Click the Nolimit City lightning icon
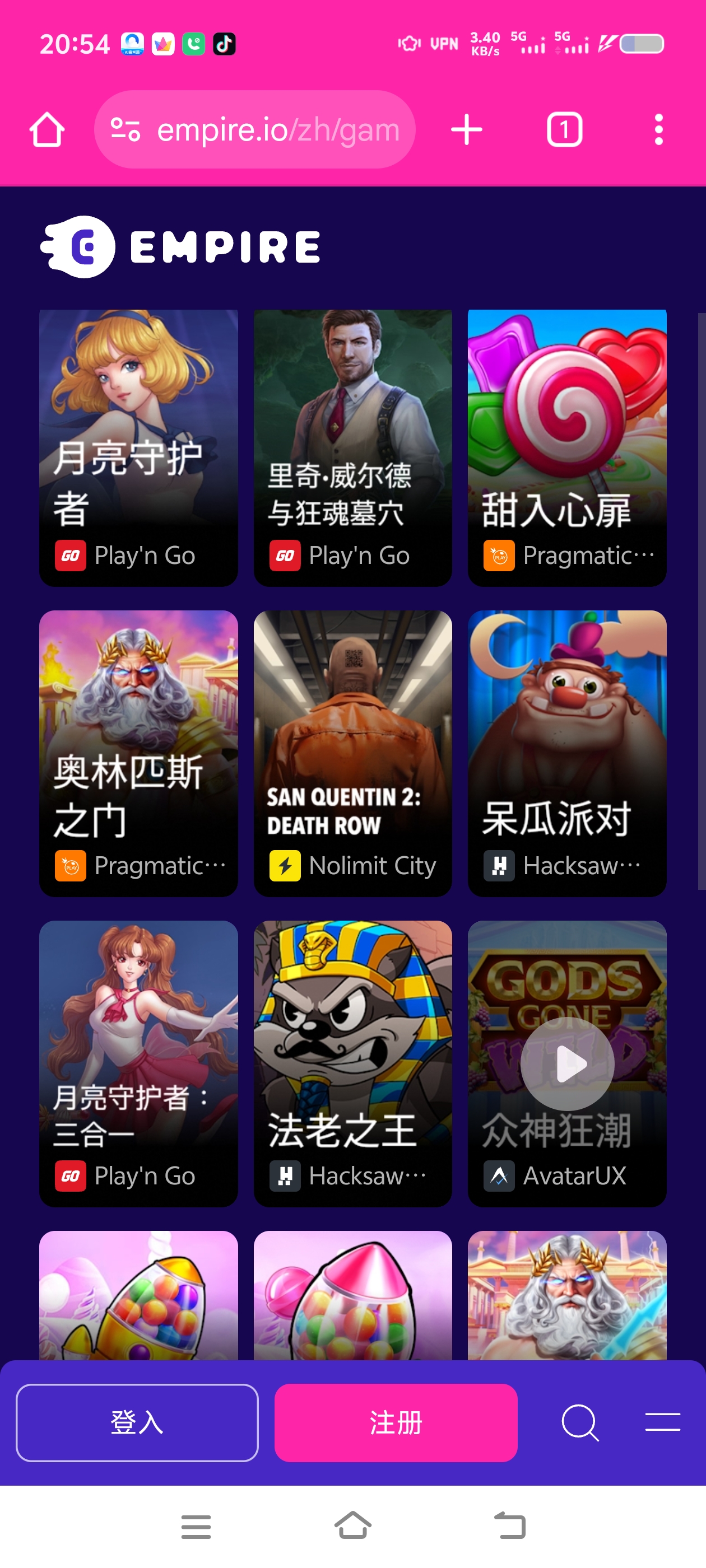 click(x=285, y=865)
